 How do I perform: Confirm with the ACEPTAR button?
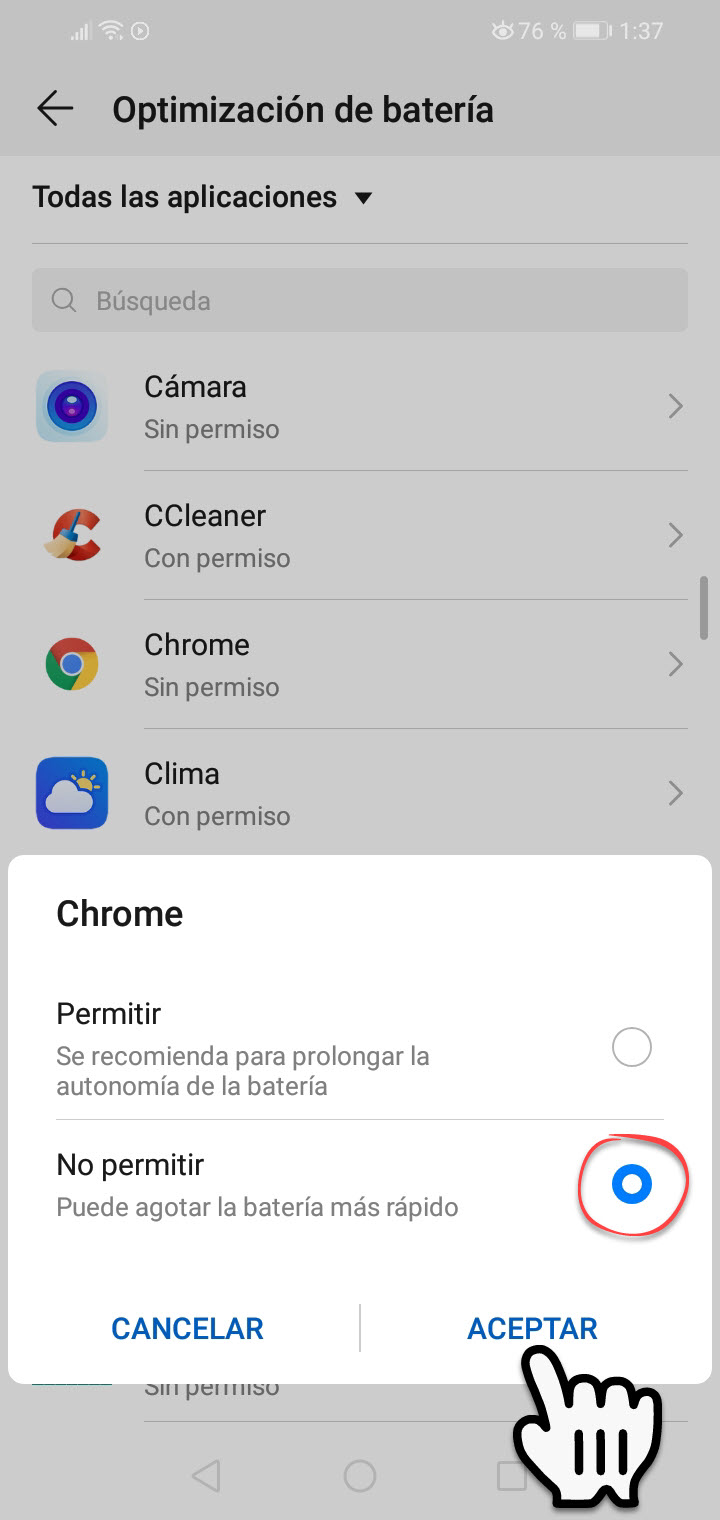click(x=532, y=1328)
